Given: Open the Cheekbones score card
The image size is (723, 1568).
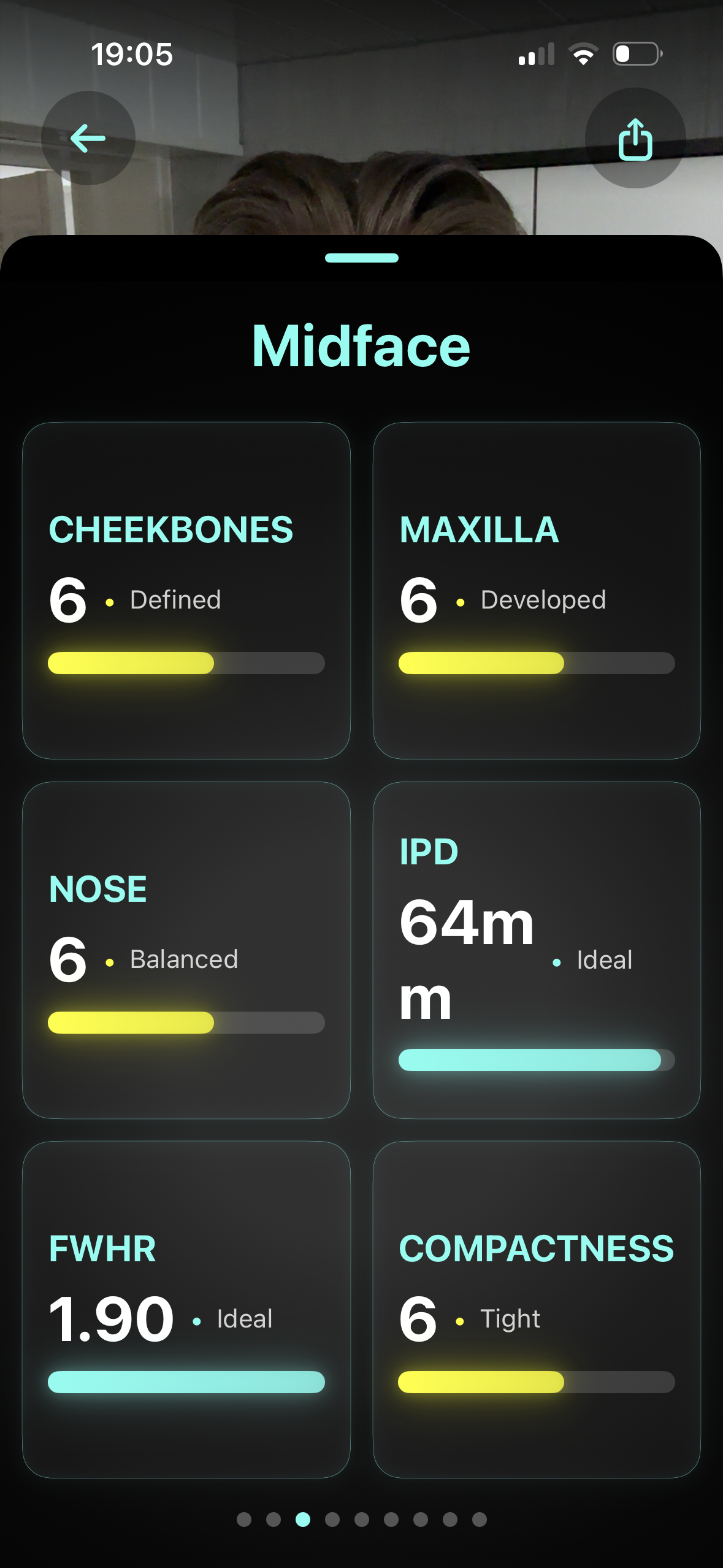Looking at the screenshot, I should click(x=186, y=591).
